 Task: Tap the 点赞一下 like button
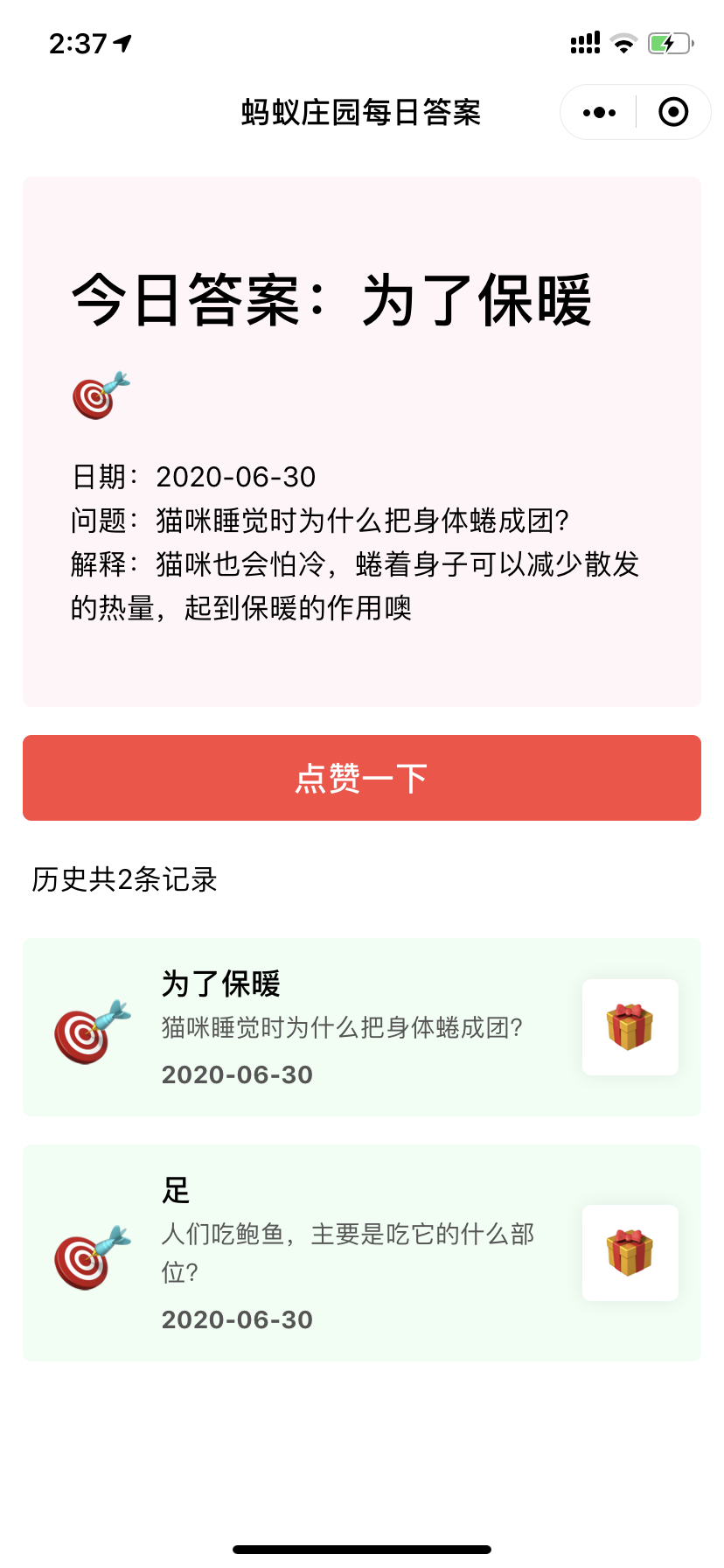(362, 778)
